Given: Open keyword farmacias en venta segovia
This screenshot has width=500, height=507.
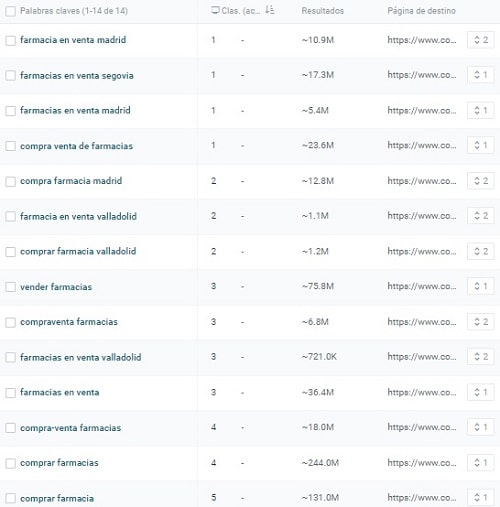Looking at the screenshot, I should (77, 76).
